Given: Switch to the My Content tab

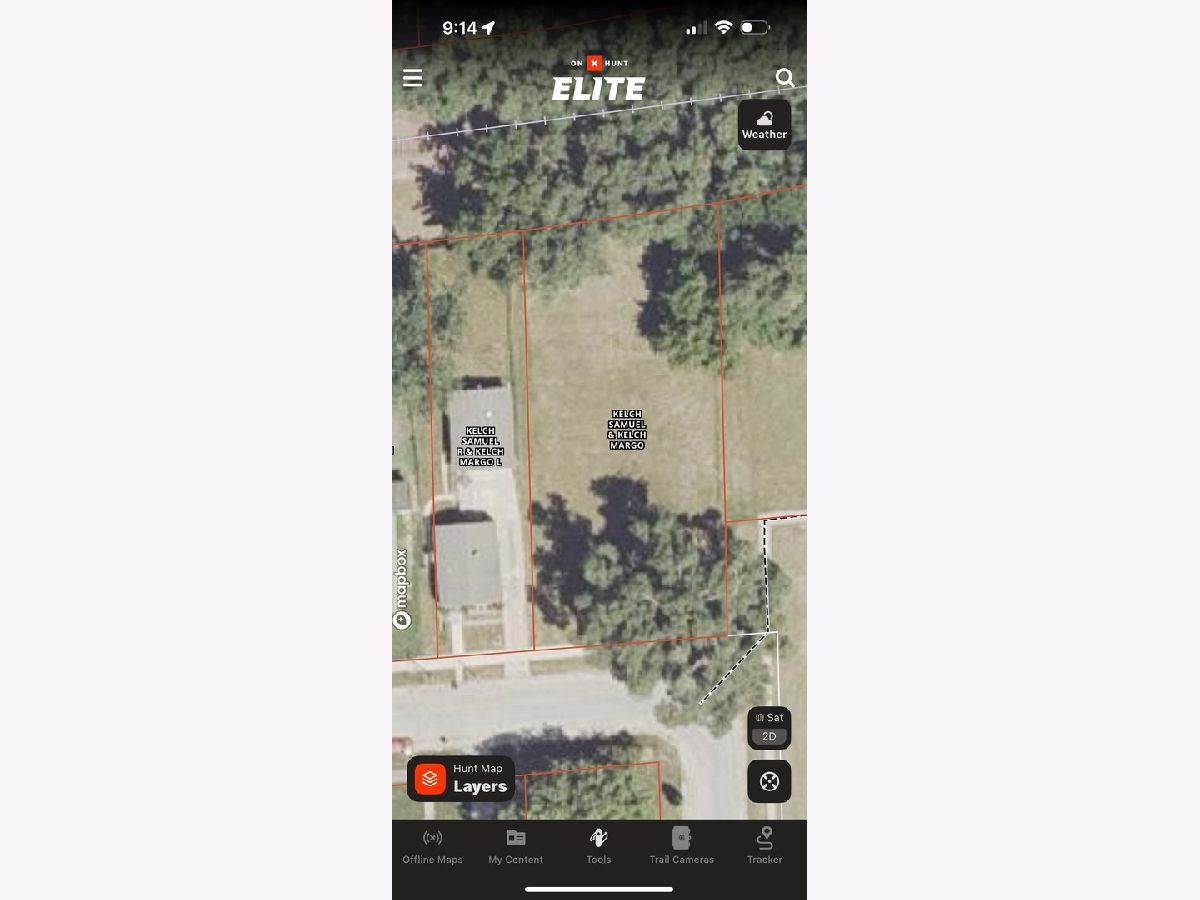Looking at the screenshot, I should click(x=515, y=846).
